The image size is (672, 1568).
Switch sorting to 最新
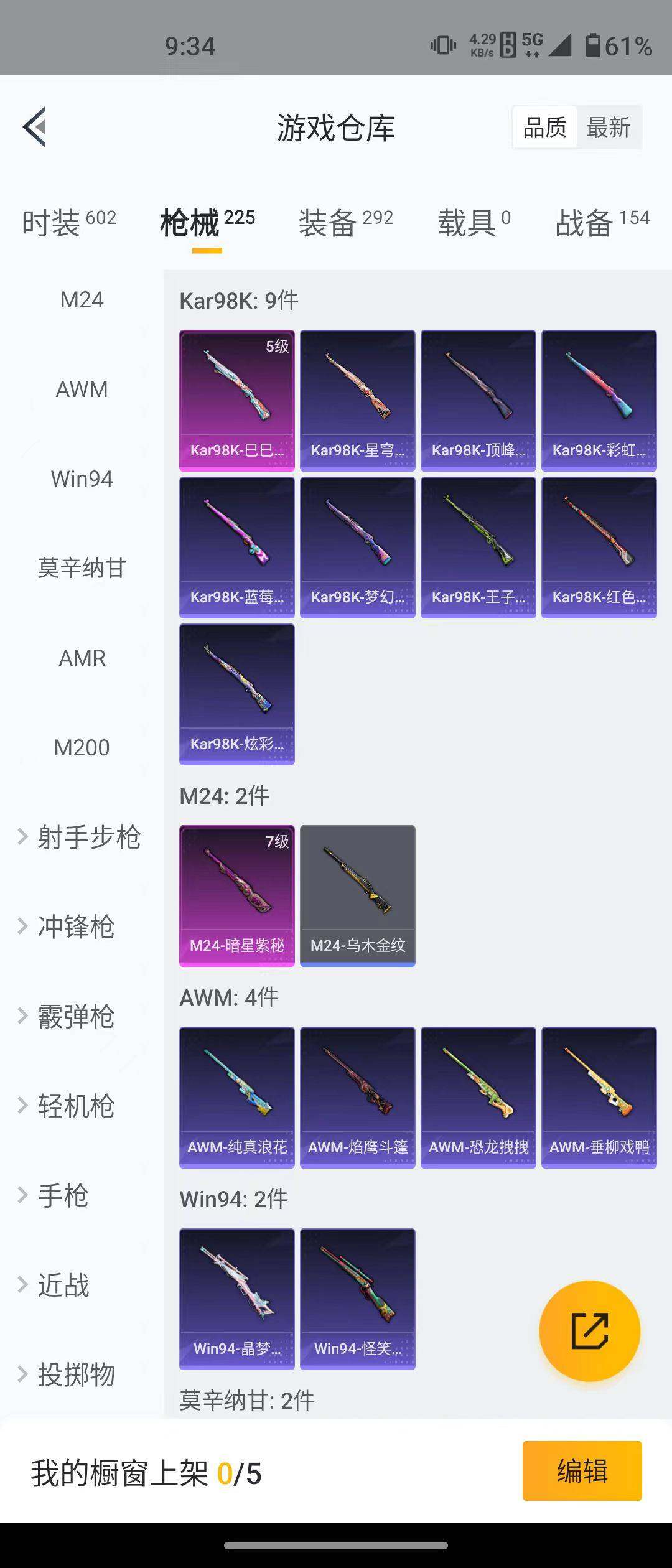click(609, 126)
